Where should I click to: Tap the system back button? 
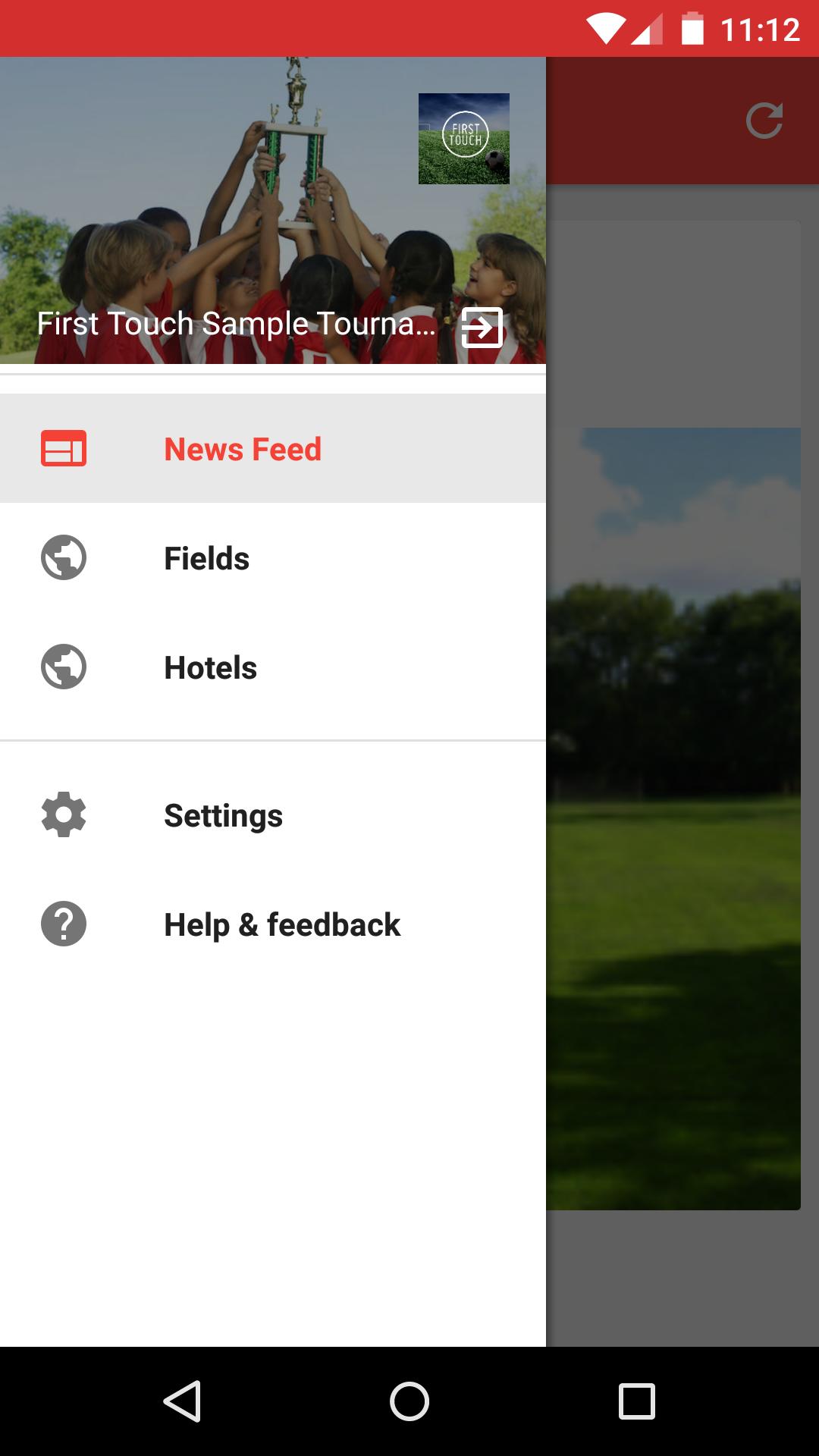click(182, 1401)
